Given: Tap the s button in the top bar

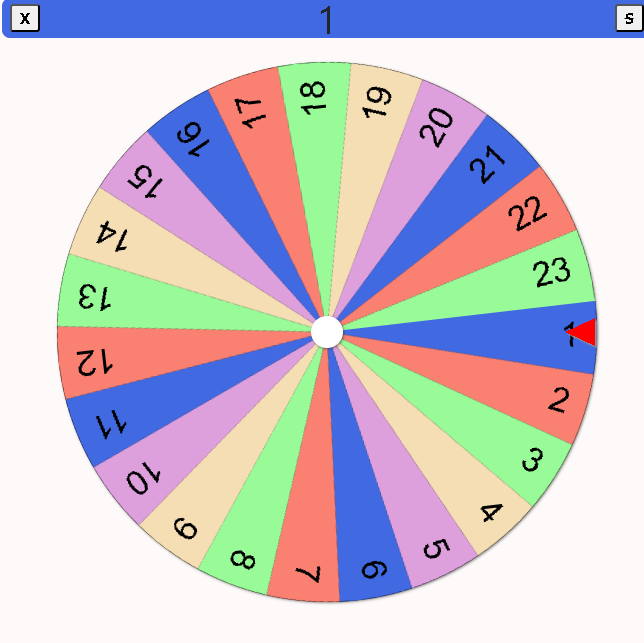Looking at the screenshot, I should pyautogui.click(x=628, y=18).
